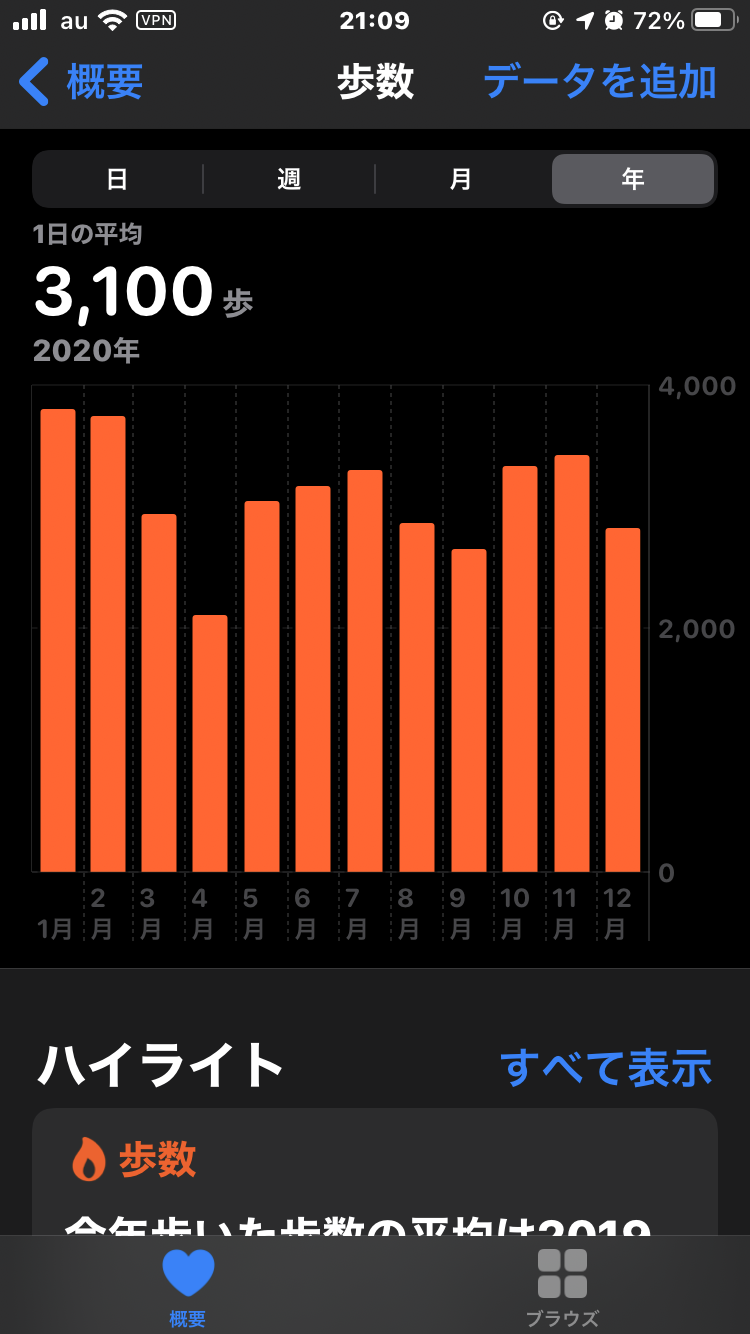Screen dimensions: 750x1334
Task: Select the 週 segment
Action: click(x=289, y=179)
